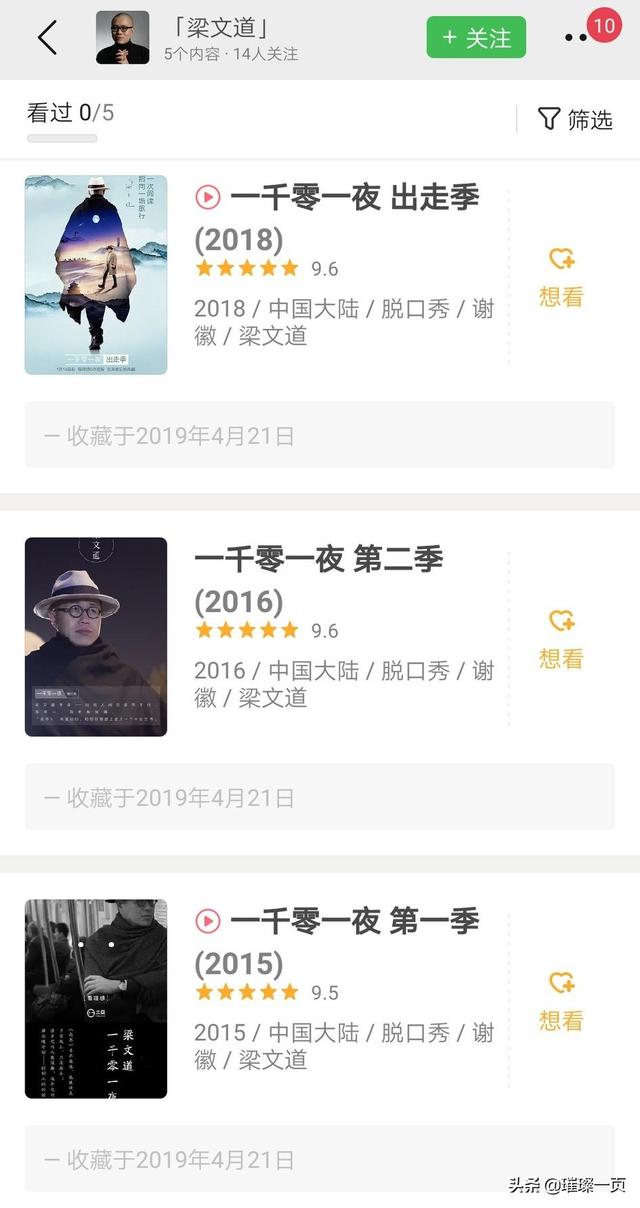This screenshot has height=1208, width=640.
Task: Go back with the arrow icon
Action: coord(47,38)
